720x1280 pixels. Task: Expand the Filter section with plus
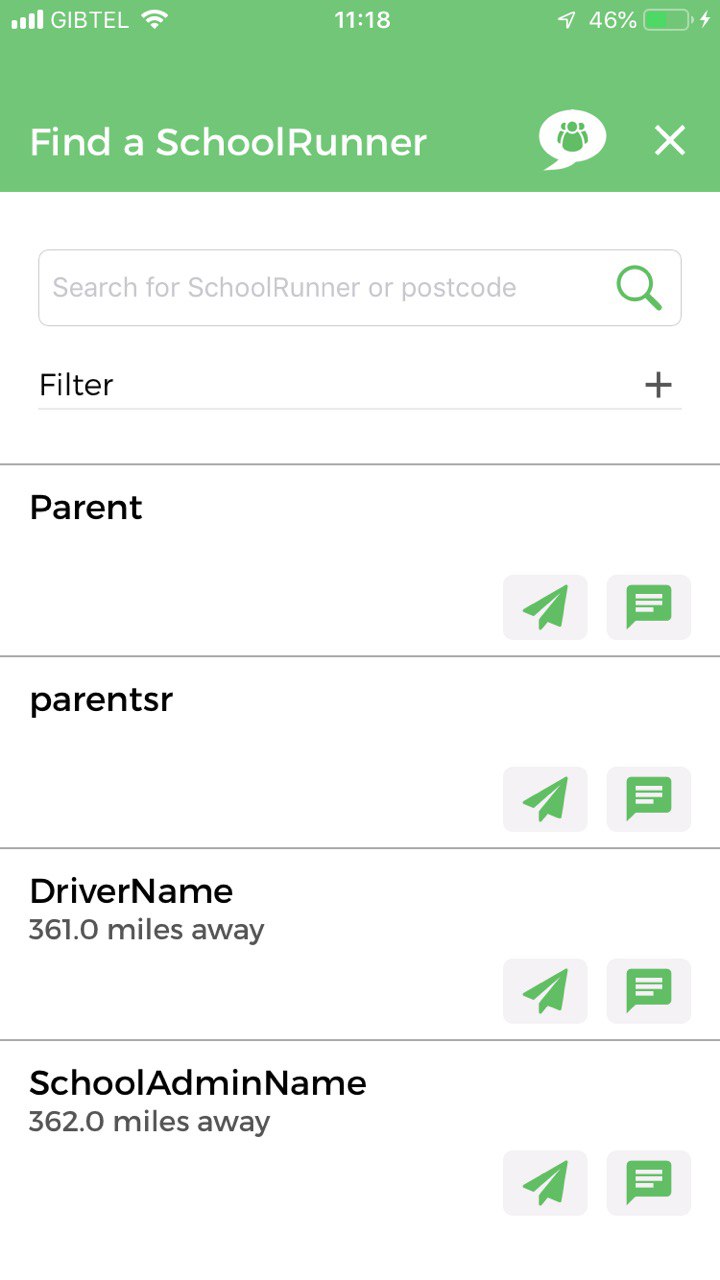(x=658, y=385)
